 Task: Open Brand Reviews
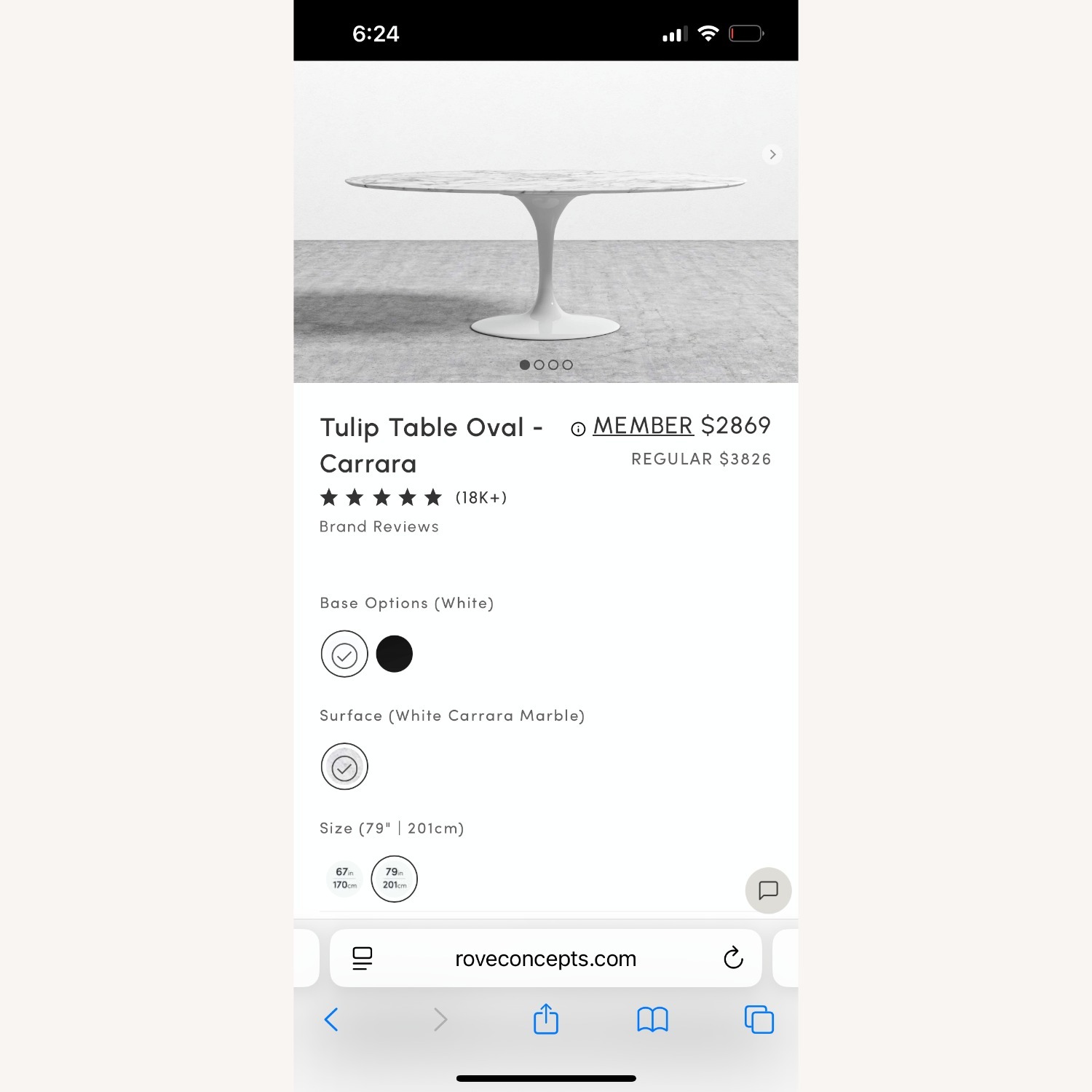[x=379, y=526]
